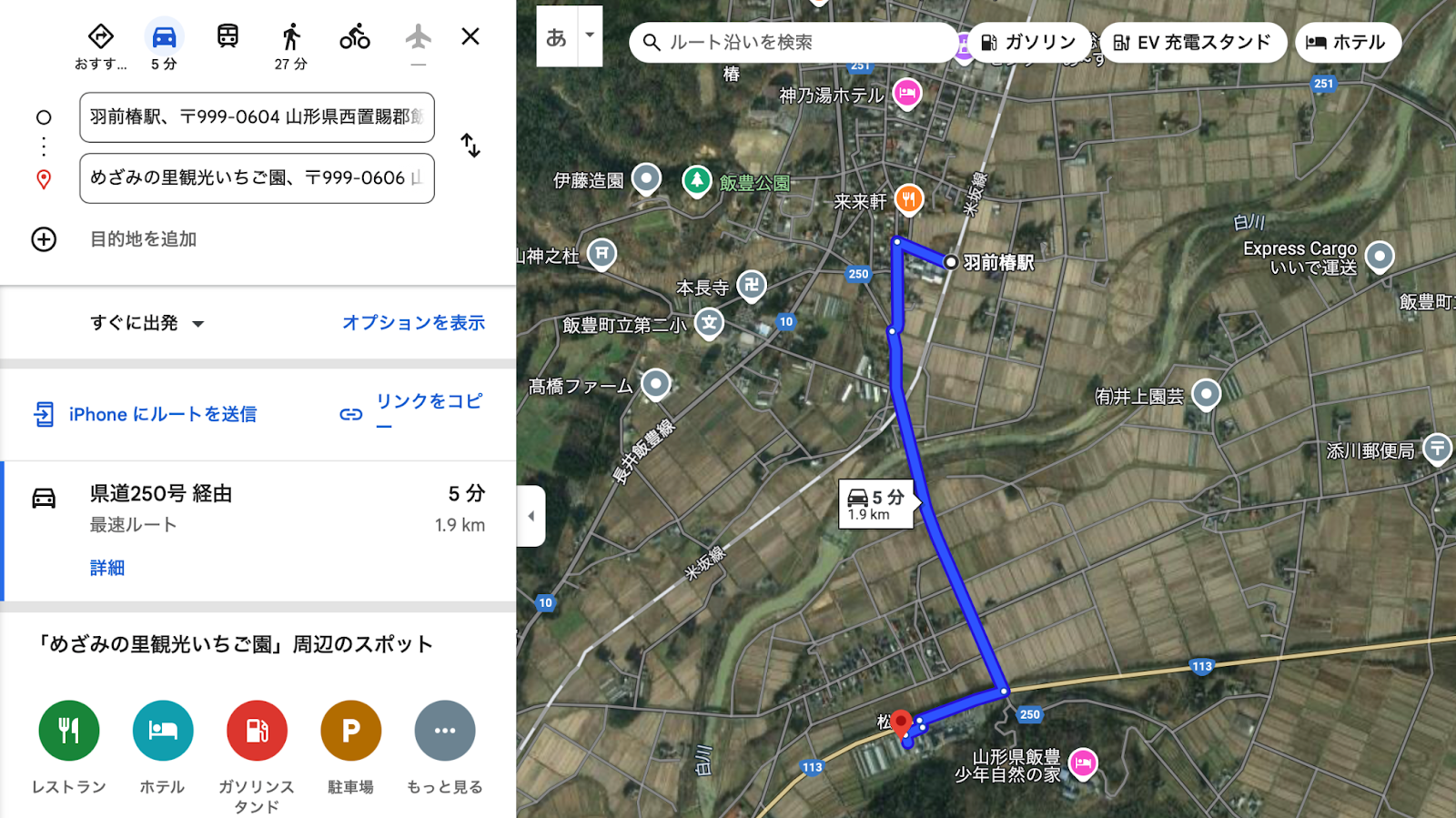The width and height of the screenshot is (1456, 818).
Task: Select walking mode, 27 minutes
Action: 291,46
